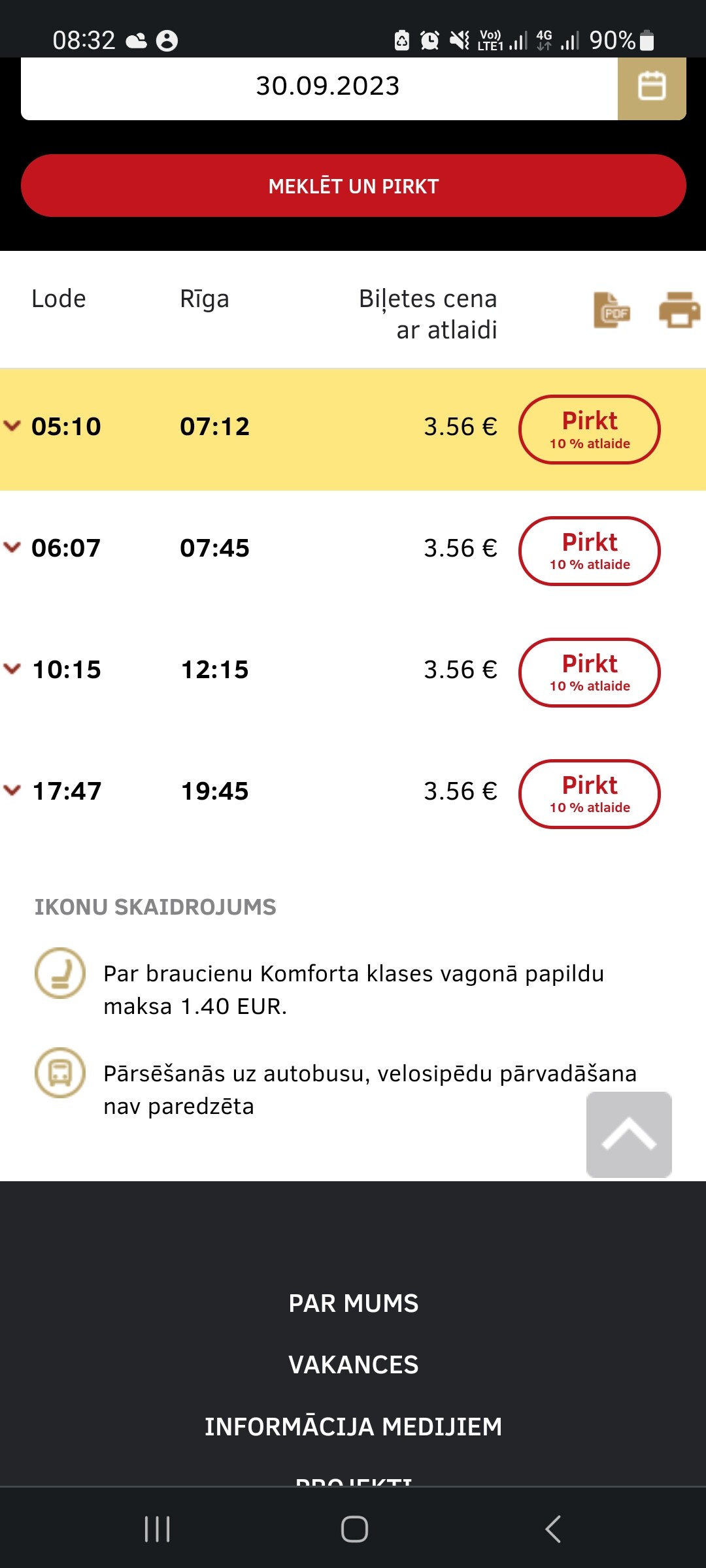Expand details of the 06:07 departure

coord(12,547)
